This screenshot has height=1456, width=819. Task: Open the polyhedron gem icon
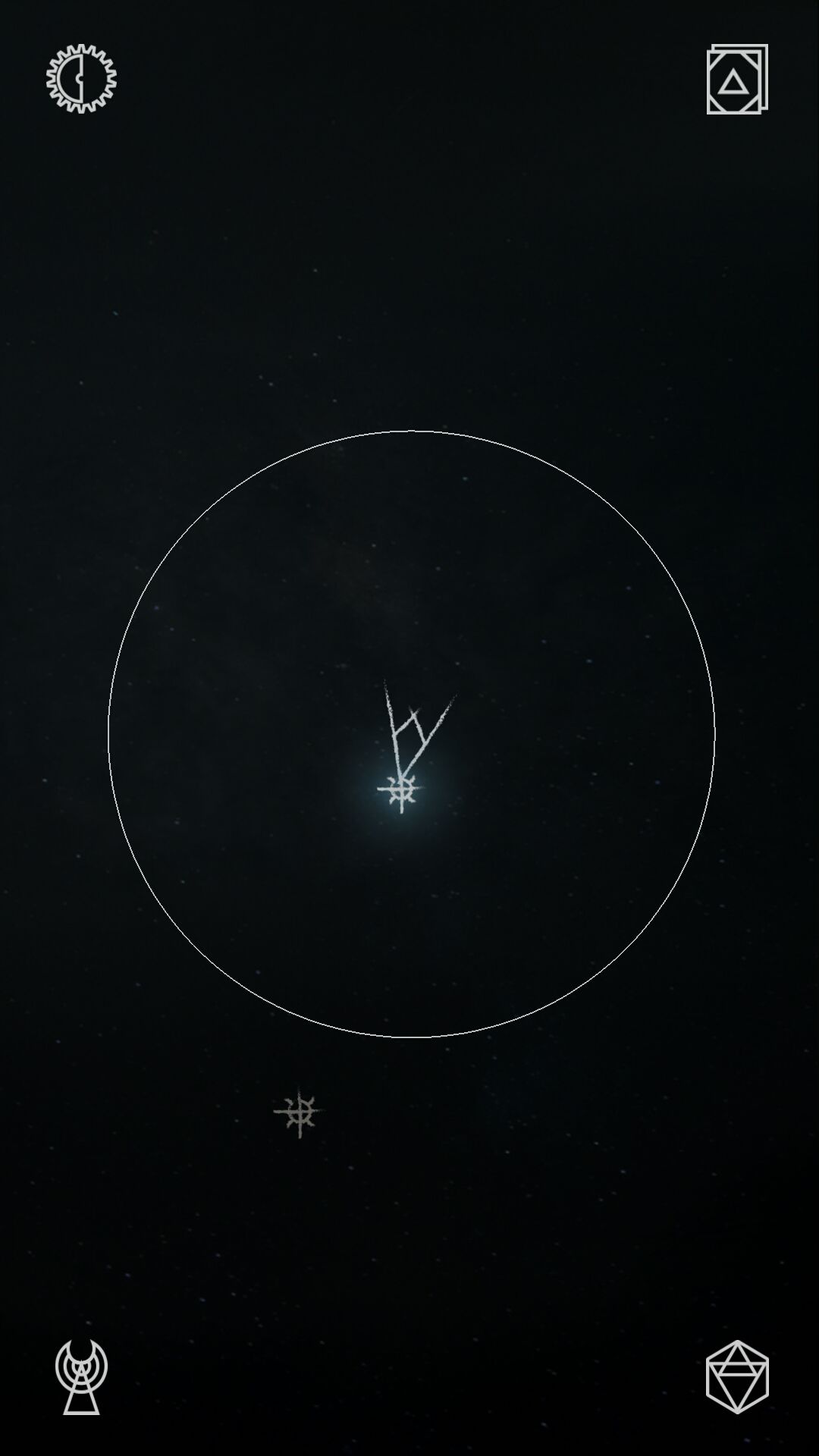(x=737, y=1376)
